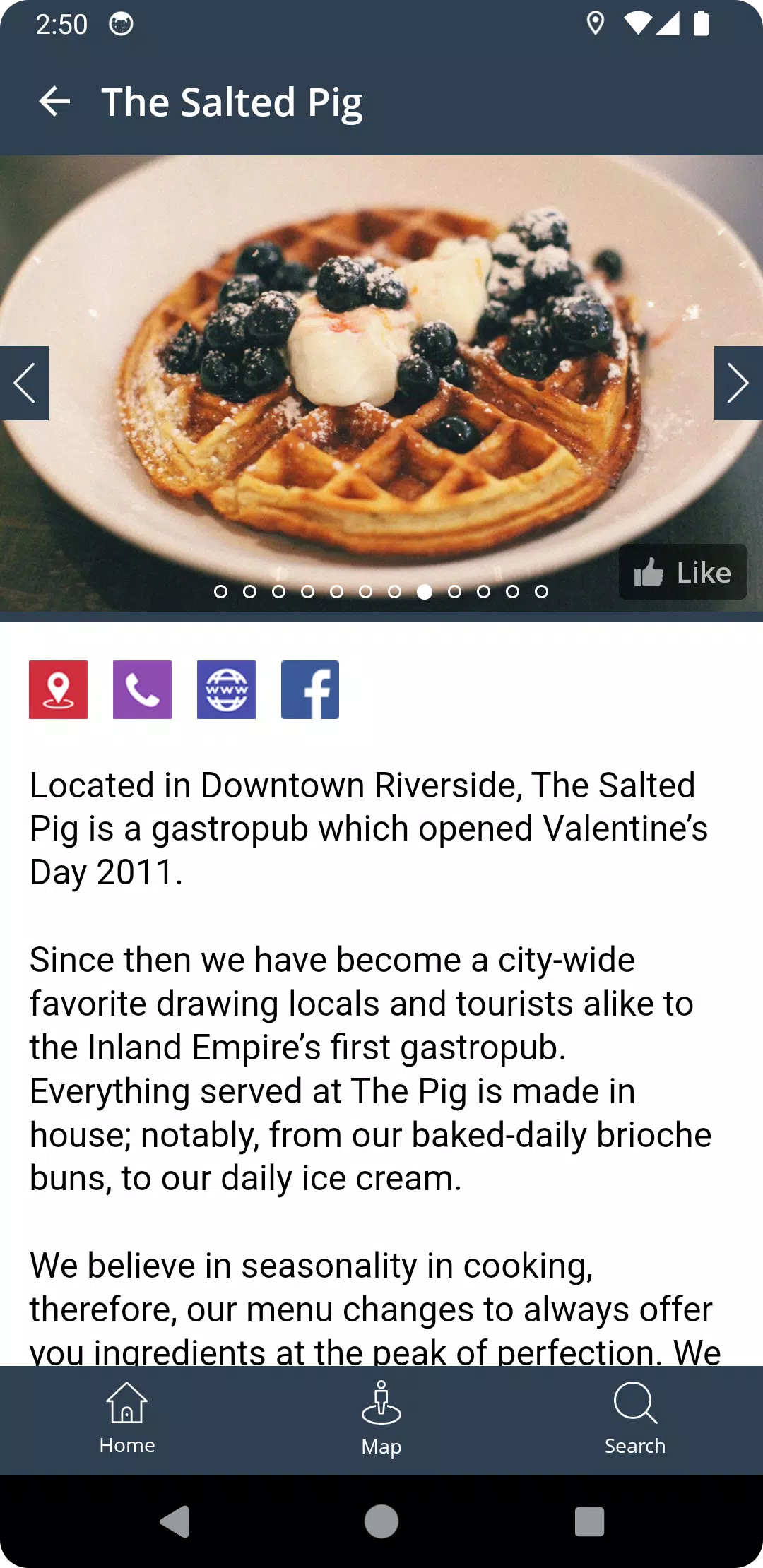
Task: Switch to the Home tab
Action: [127, 1420]
